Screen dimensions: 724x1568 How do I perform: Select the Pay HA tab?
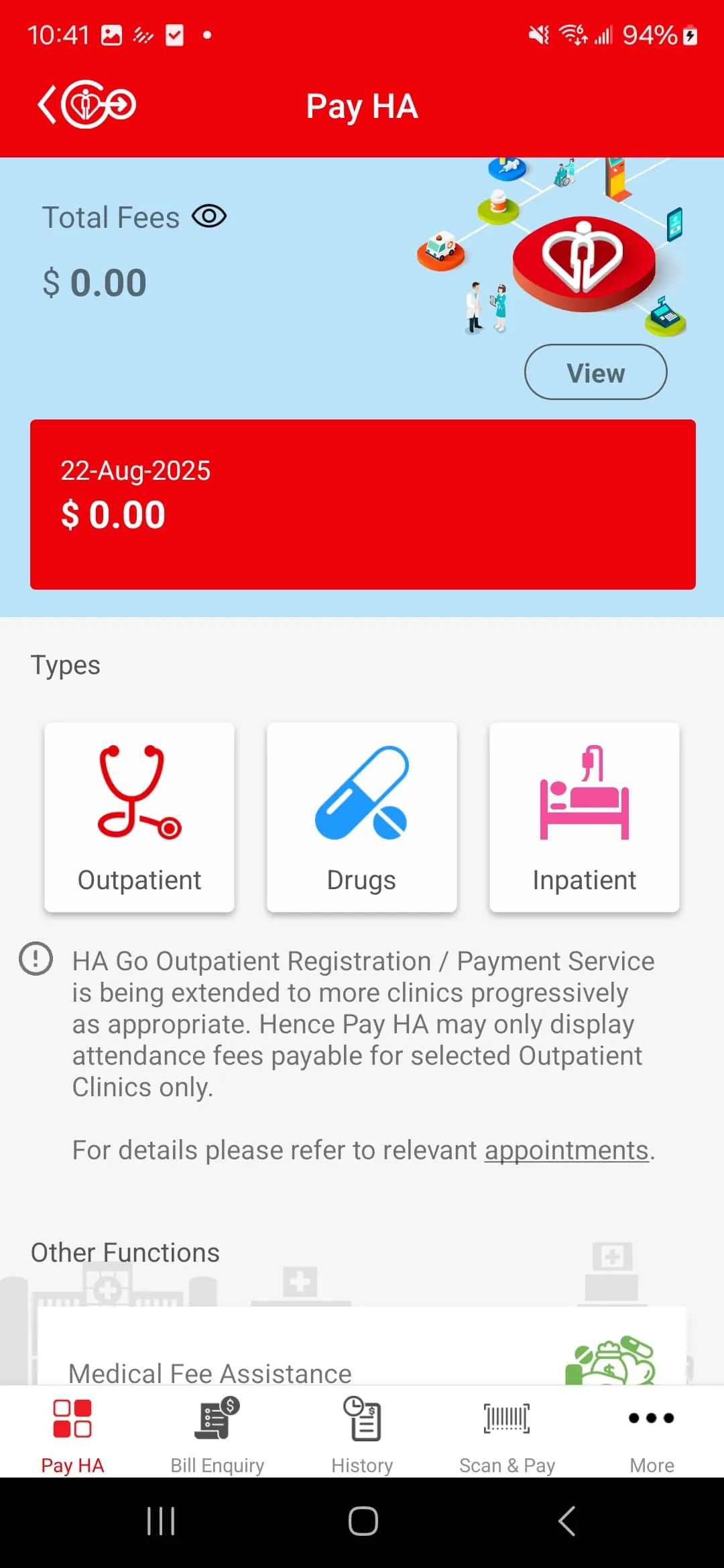72,1431
